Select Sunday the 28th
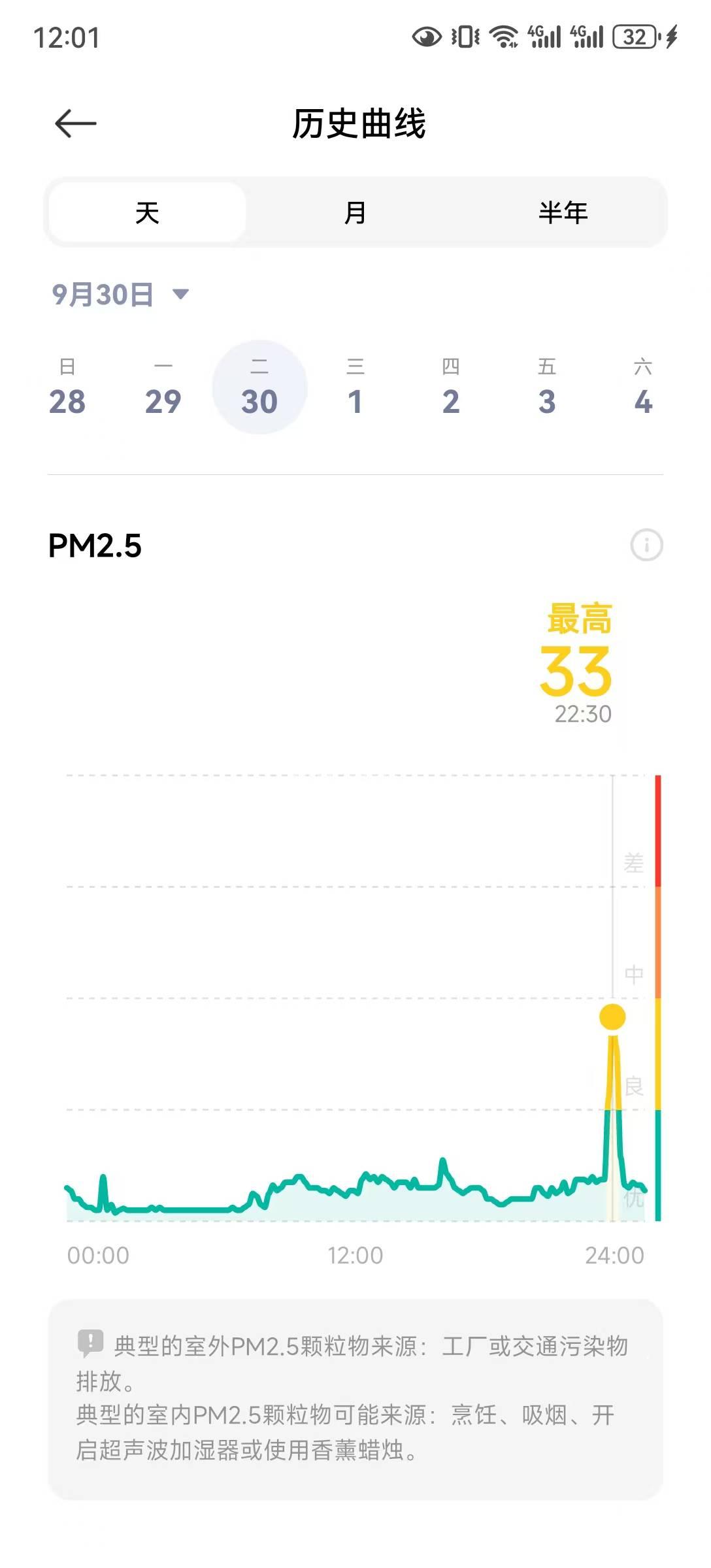Image resolution: width=711 pixels, height=1568 pixels. (x=67, y=388)
